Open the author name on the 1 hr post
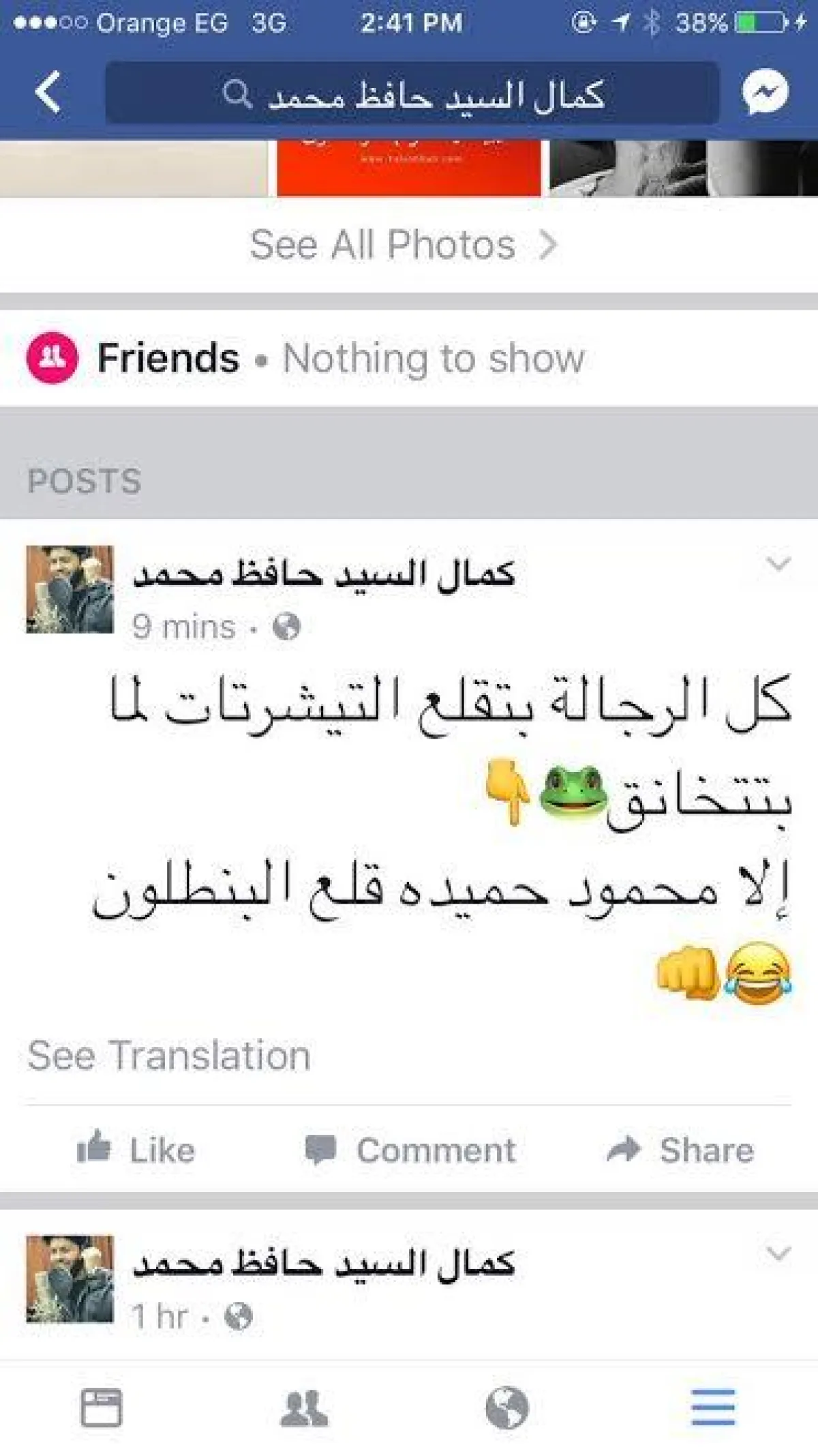This screenshot has height=1456, width=818. tap(324, 1263)
